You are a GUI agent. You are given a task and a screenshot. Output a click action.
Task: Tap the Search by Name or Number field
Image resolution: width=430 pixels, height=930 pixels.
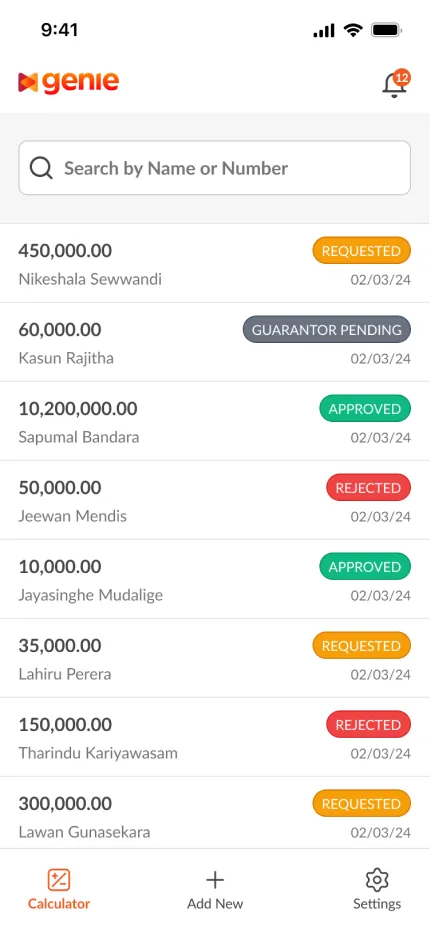click(215, 168)
